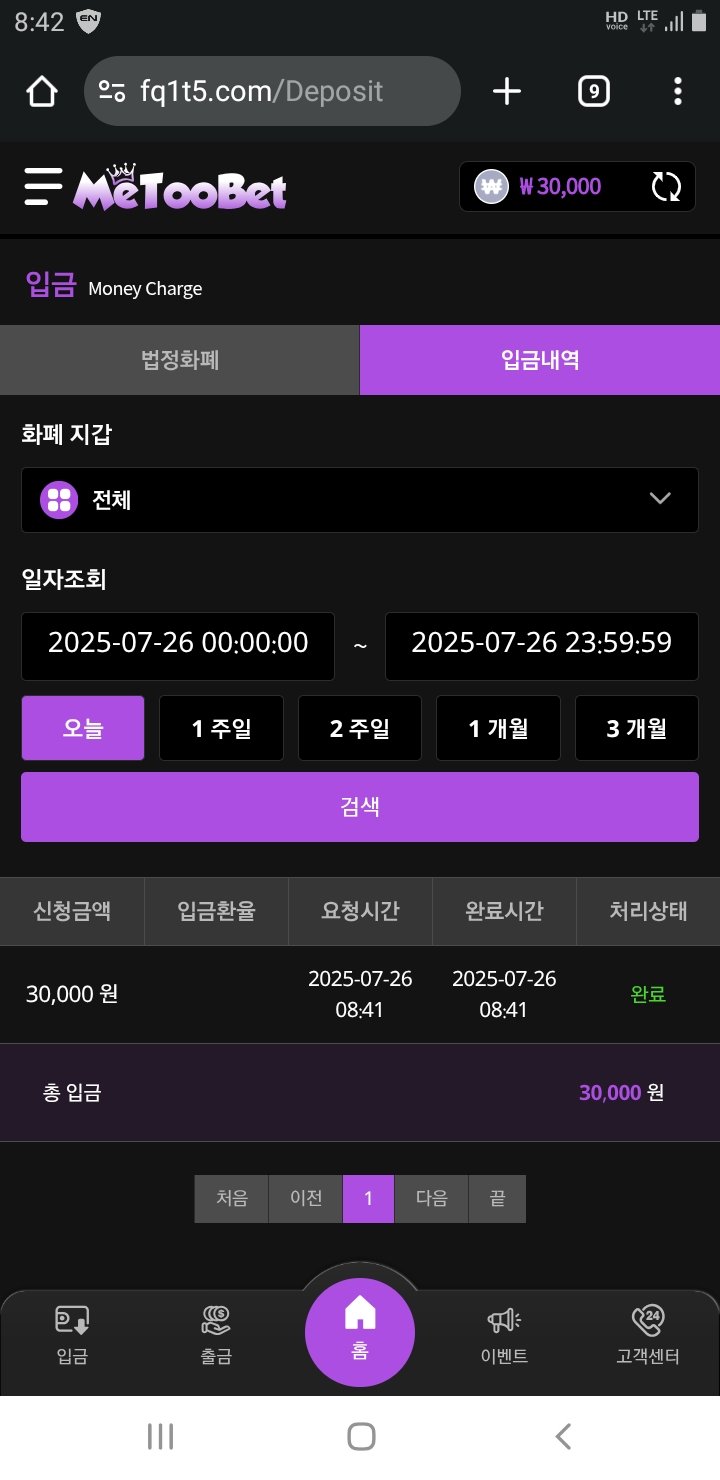The height and width of the screenshot is (1480, 720).
Task: Open the hamburger side menu
Action: [43, 187]
